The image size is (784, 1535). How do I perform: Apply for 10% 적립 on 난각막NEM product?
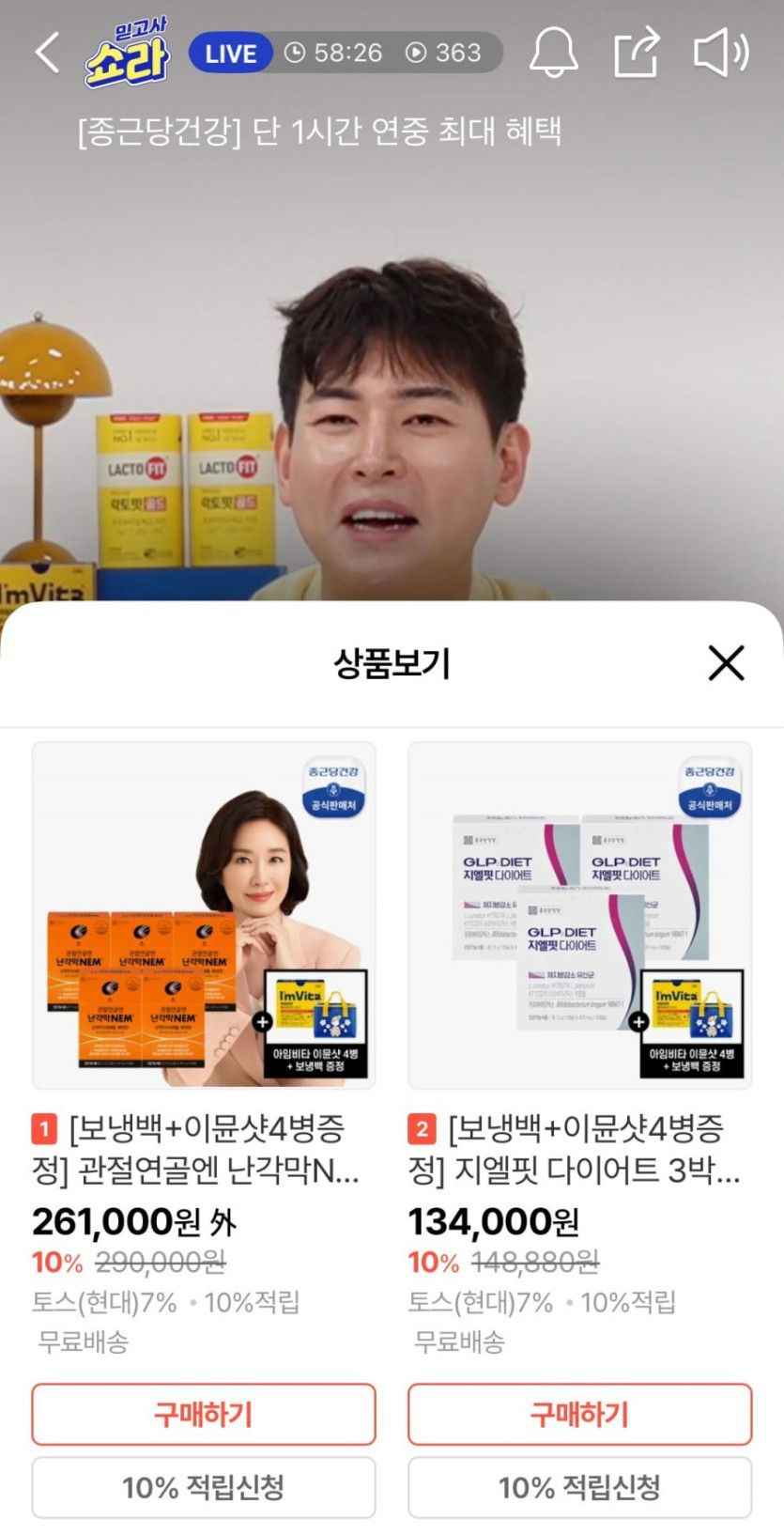coord(204,1487)
